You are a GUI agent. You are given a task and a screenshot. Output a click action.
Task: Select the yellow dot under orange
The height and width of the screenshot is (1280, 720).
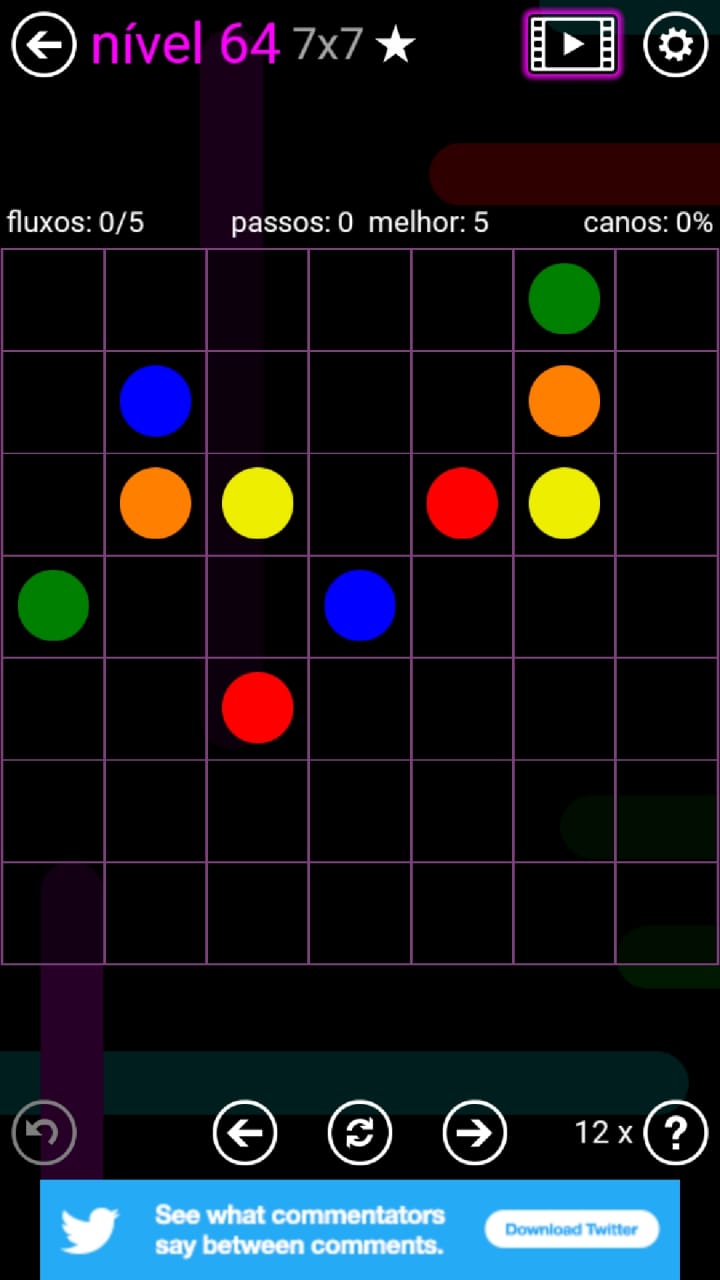pyautogui.click(x=564, y=503)
